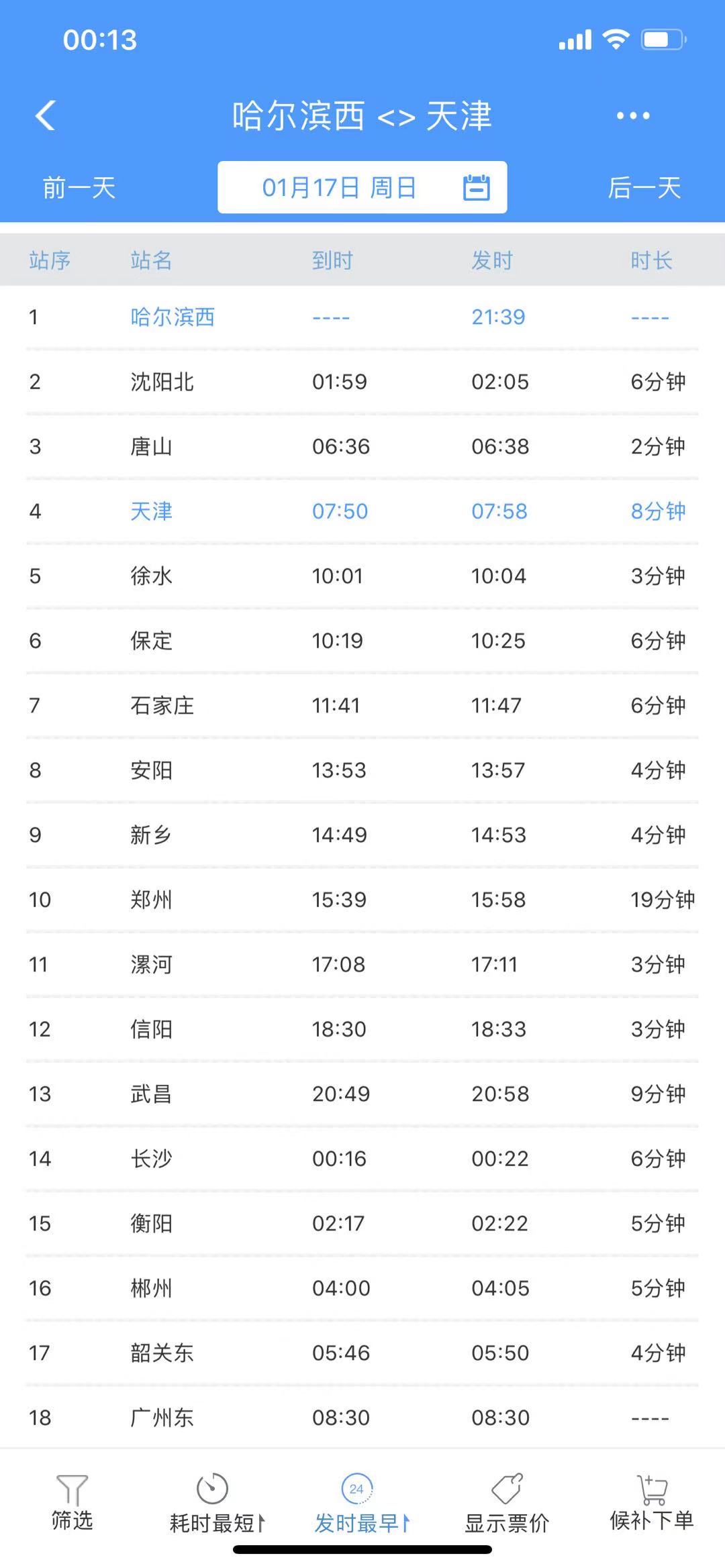Open the 筛选 filter option
Viewport: 725px width, 1568px height.
(72, 1503)
